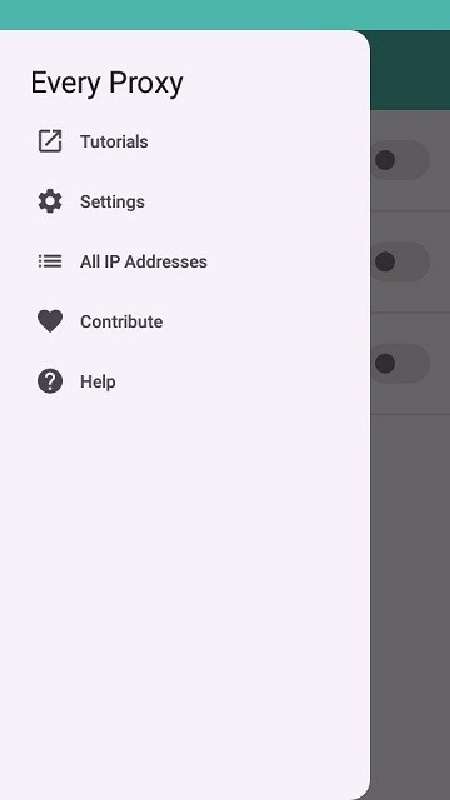Screen dimensions: 450x800
Task: Go to Settings
Action: pyautogui.click(x=185, y=202)
